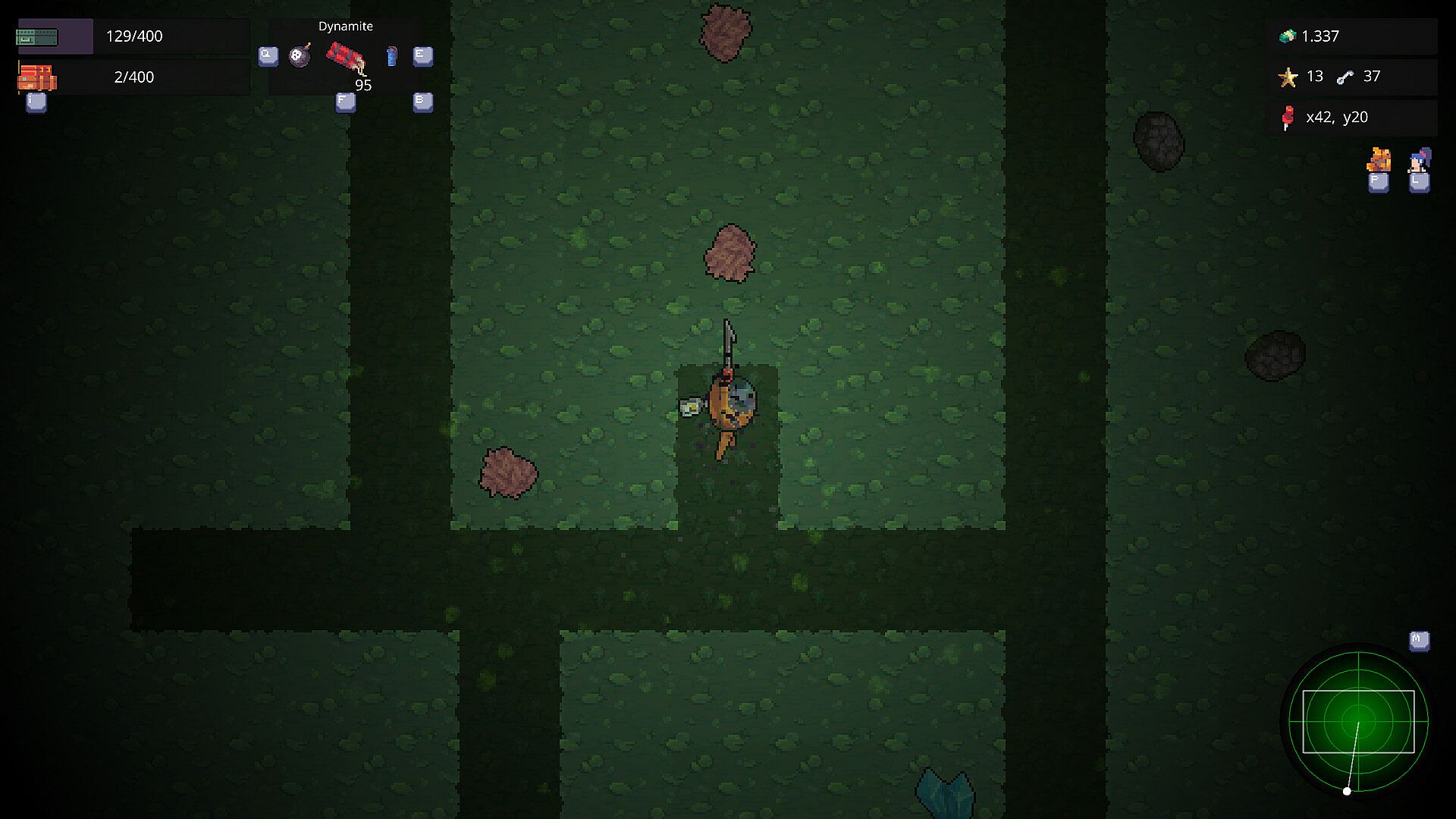1456x819 pixels.
Task: Tap the Q key to cycle items backward
Action: pyautogui.click(x=268, y=56)
